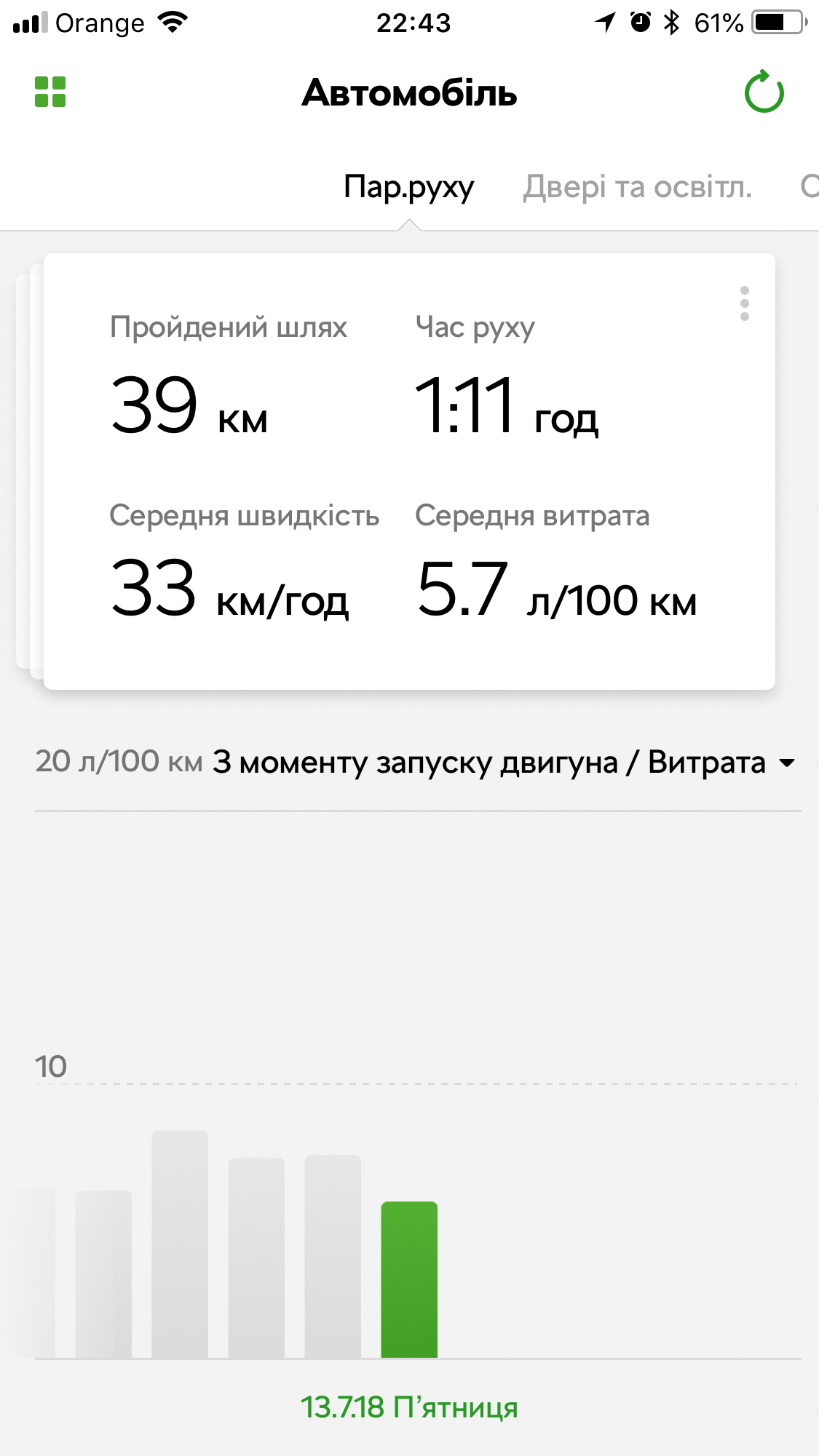Switch to the Двері та освітл. tab
Image resolution: width=819 pixels, height=1456 pixels.
click(637, 188)
